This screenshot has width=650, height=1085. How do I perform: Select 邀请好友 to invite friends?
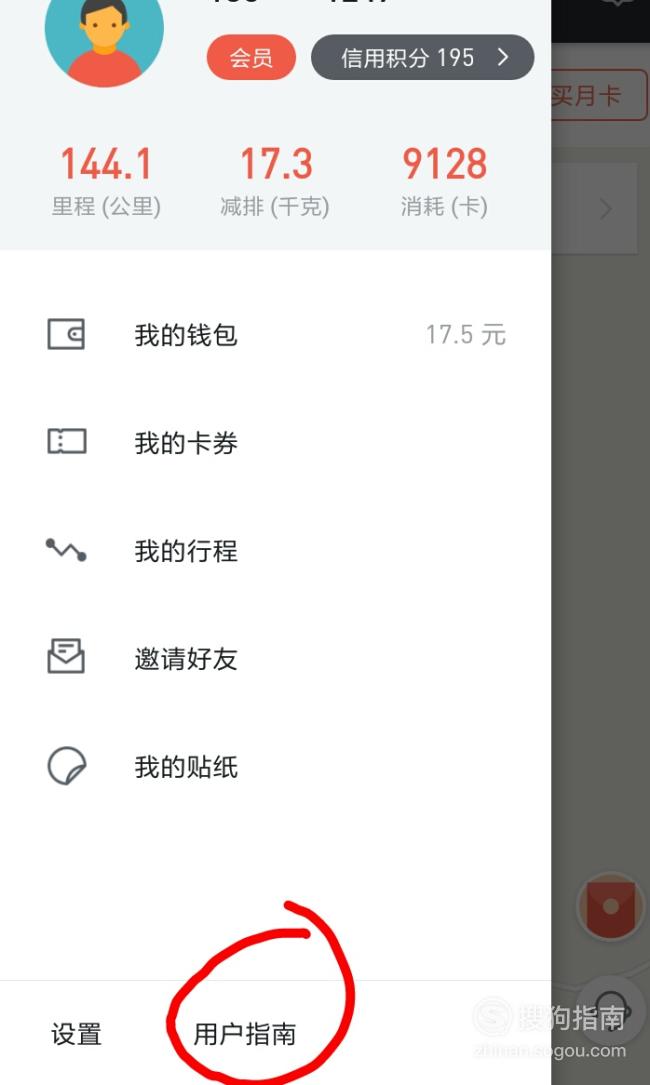point(276,659)
